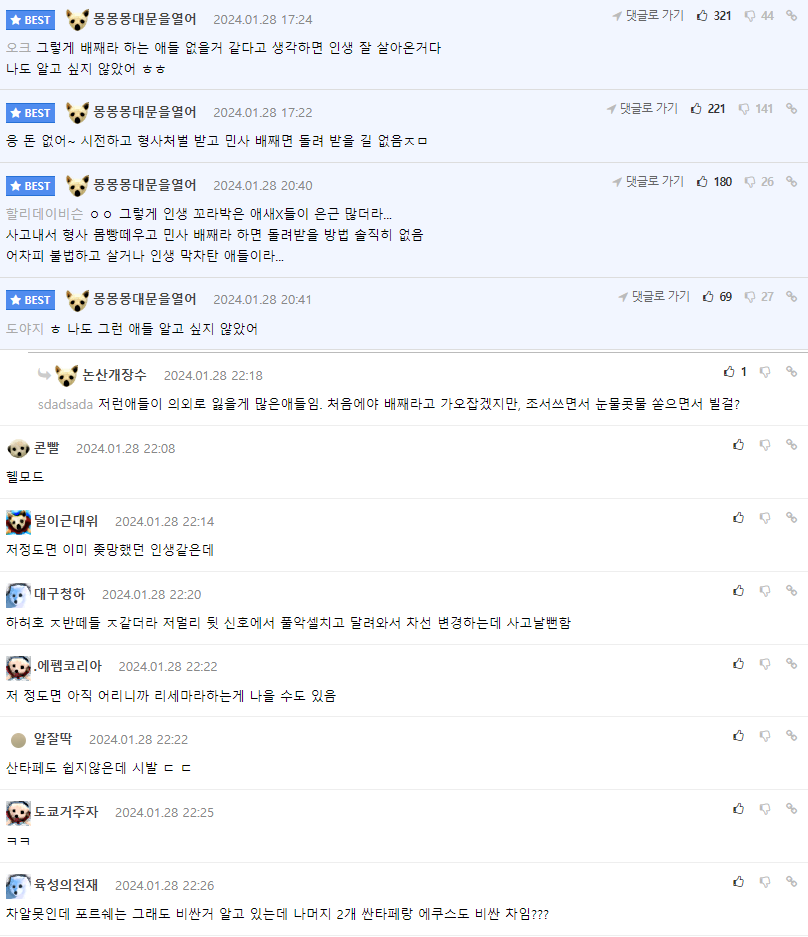Screen dimensions: 808x937
Task: Open the mentioned user 할리데이비슨
Action: pyautogui.click(x=44, y=214)
